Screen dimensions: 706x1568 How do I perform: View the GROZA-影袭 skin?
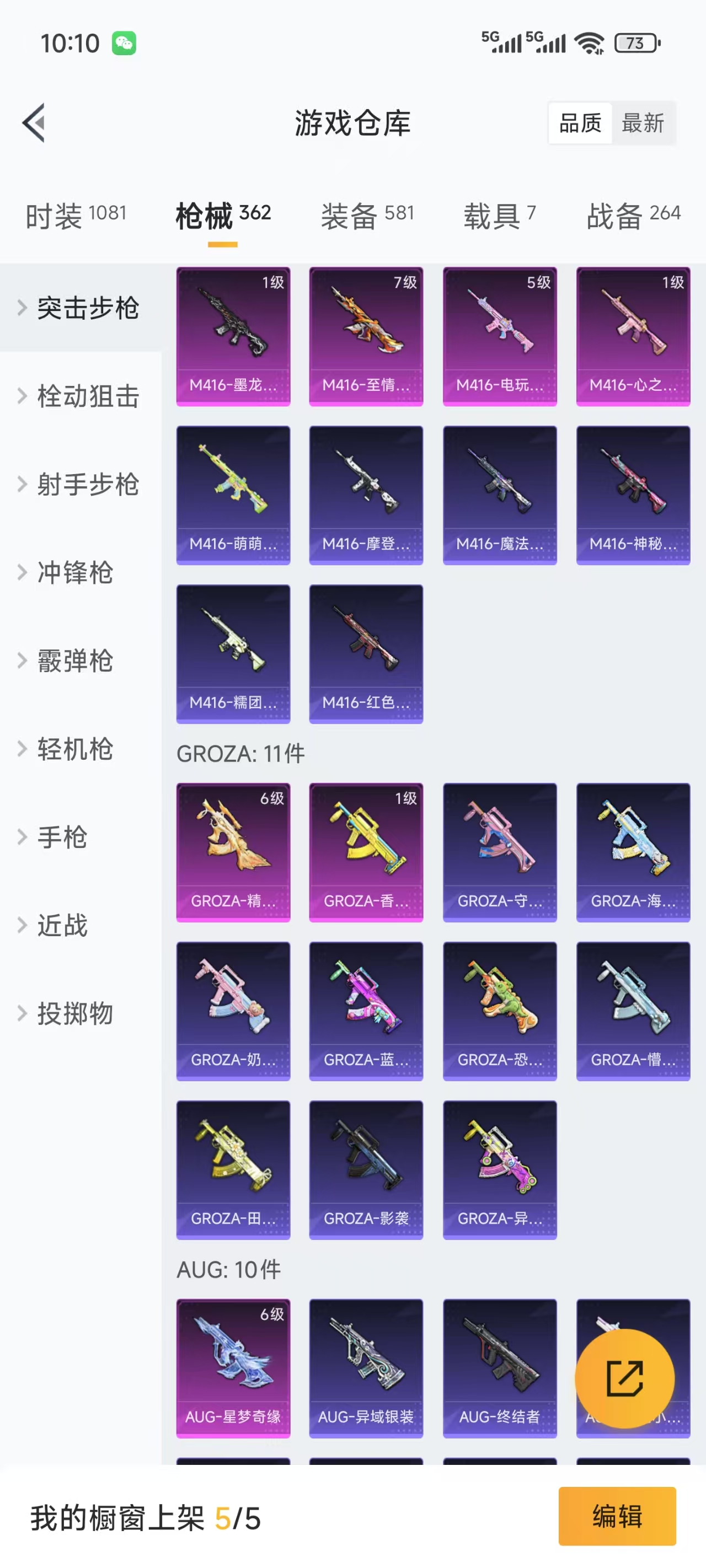(x=366, y=1170)
